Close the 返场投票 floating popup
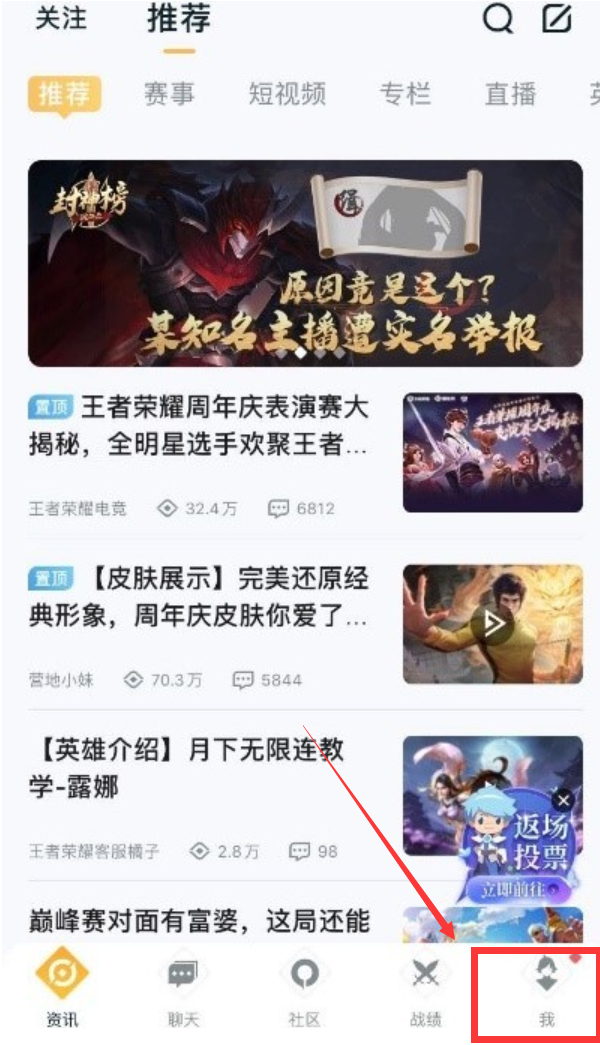 [563, 800]
